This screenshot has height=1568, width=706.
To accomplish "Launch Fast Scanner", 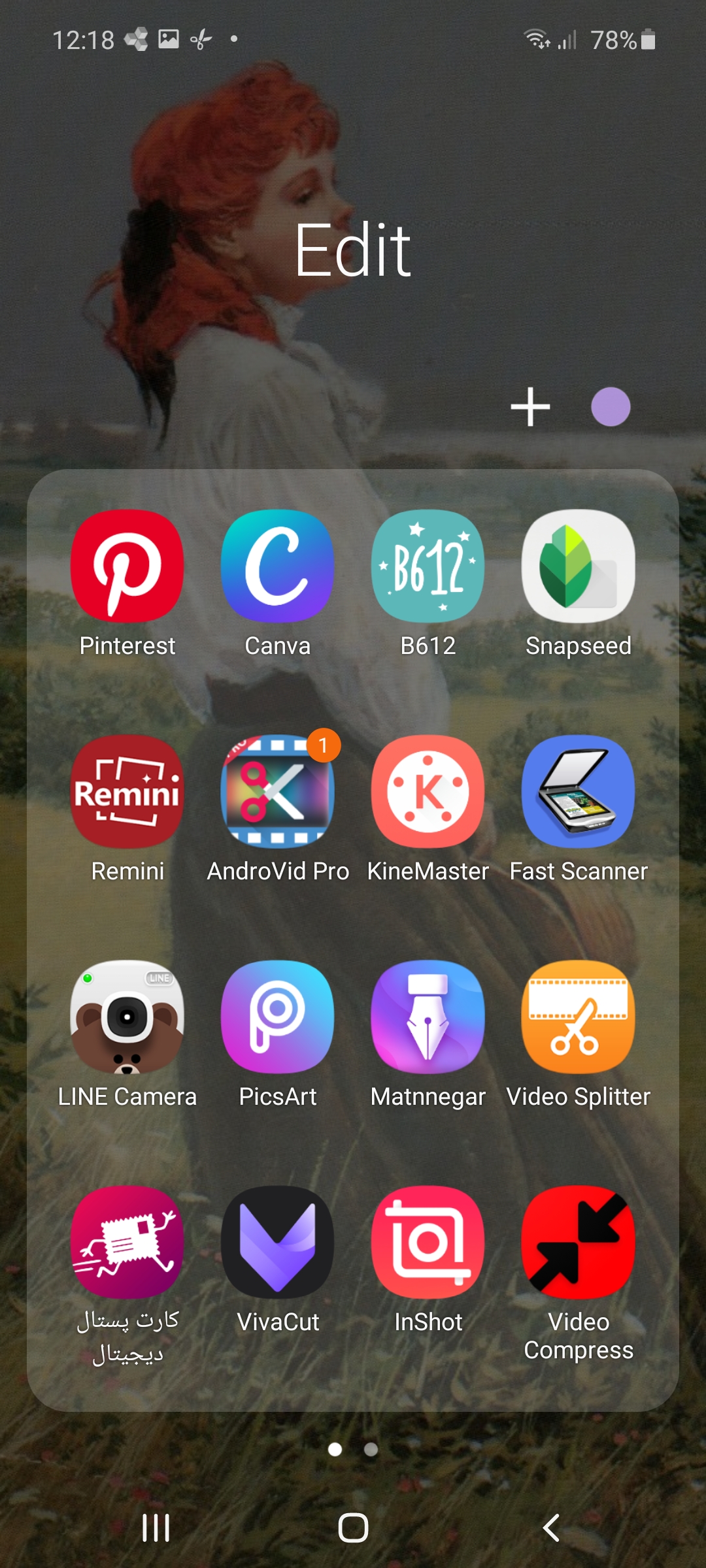I will 579,791.
